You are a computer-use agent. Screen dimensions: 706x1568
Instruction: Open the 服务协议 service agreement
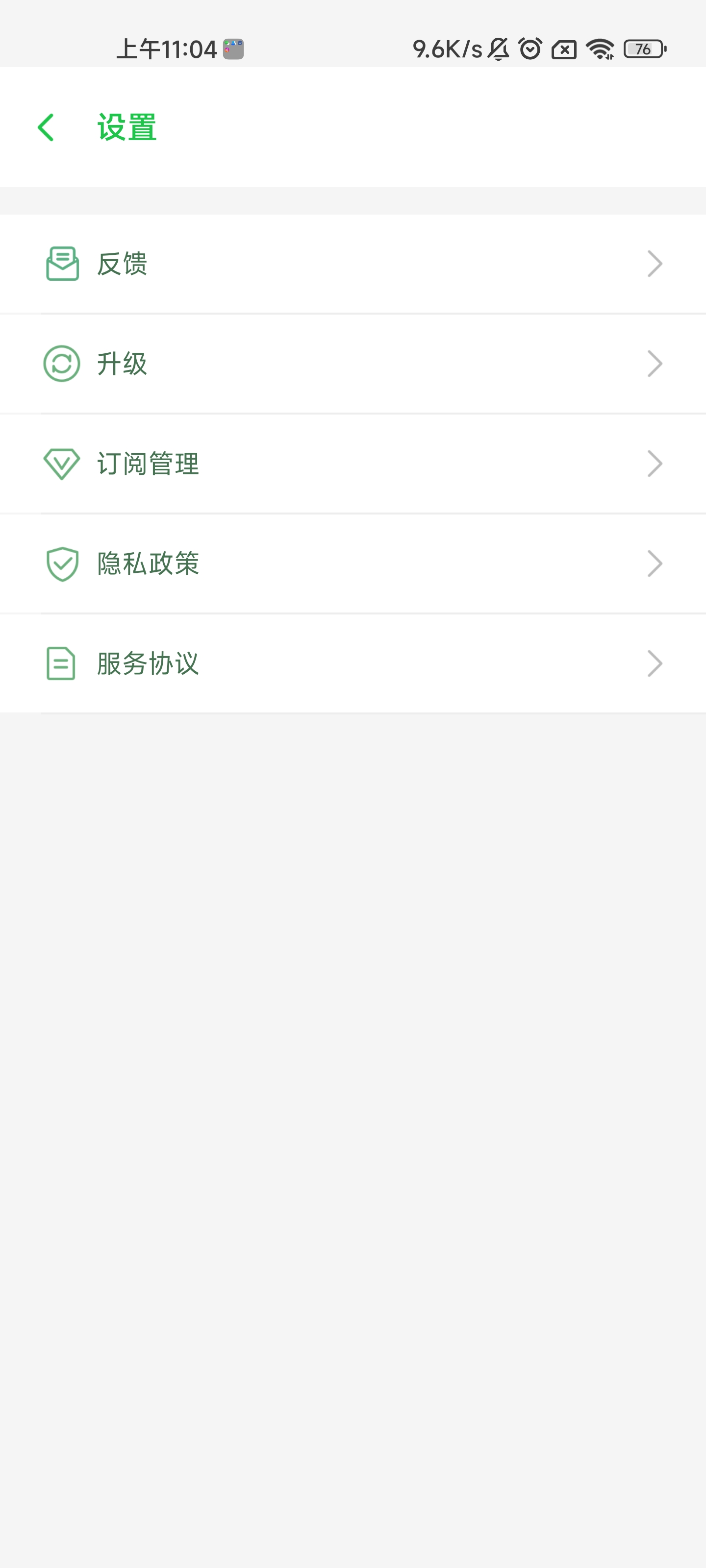pyautogui.click(x=353, y=663)
